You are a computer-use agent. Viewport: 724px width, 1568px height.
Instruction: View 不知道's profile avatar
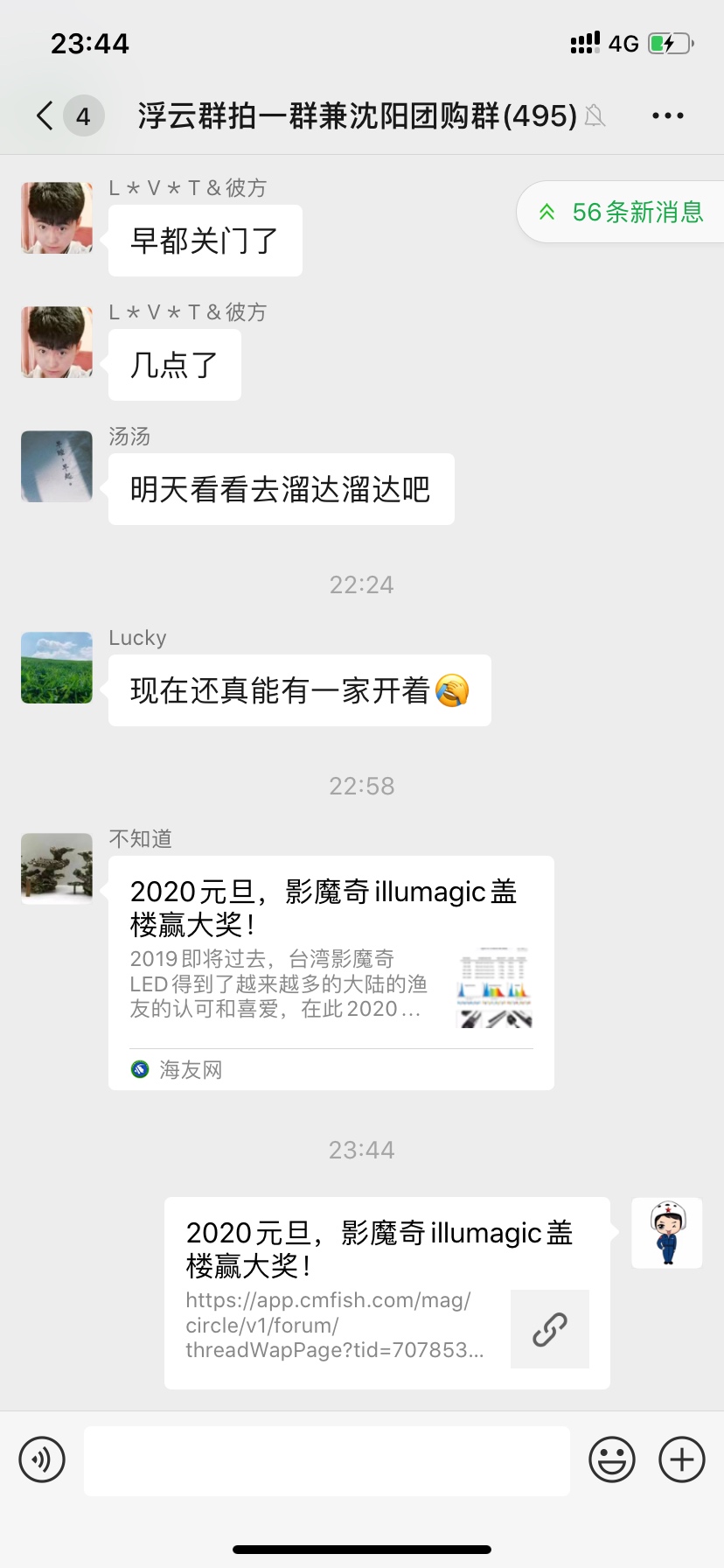pos(57,868)
